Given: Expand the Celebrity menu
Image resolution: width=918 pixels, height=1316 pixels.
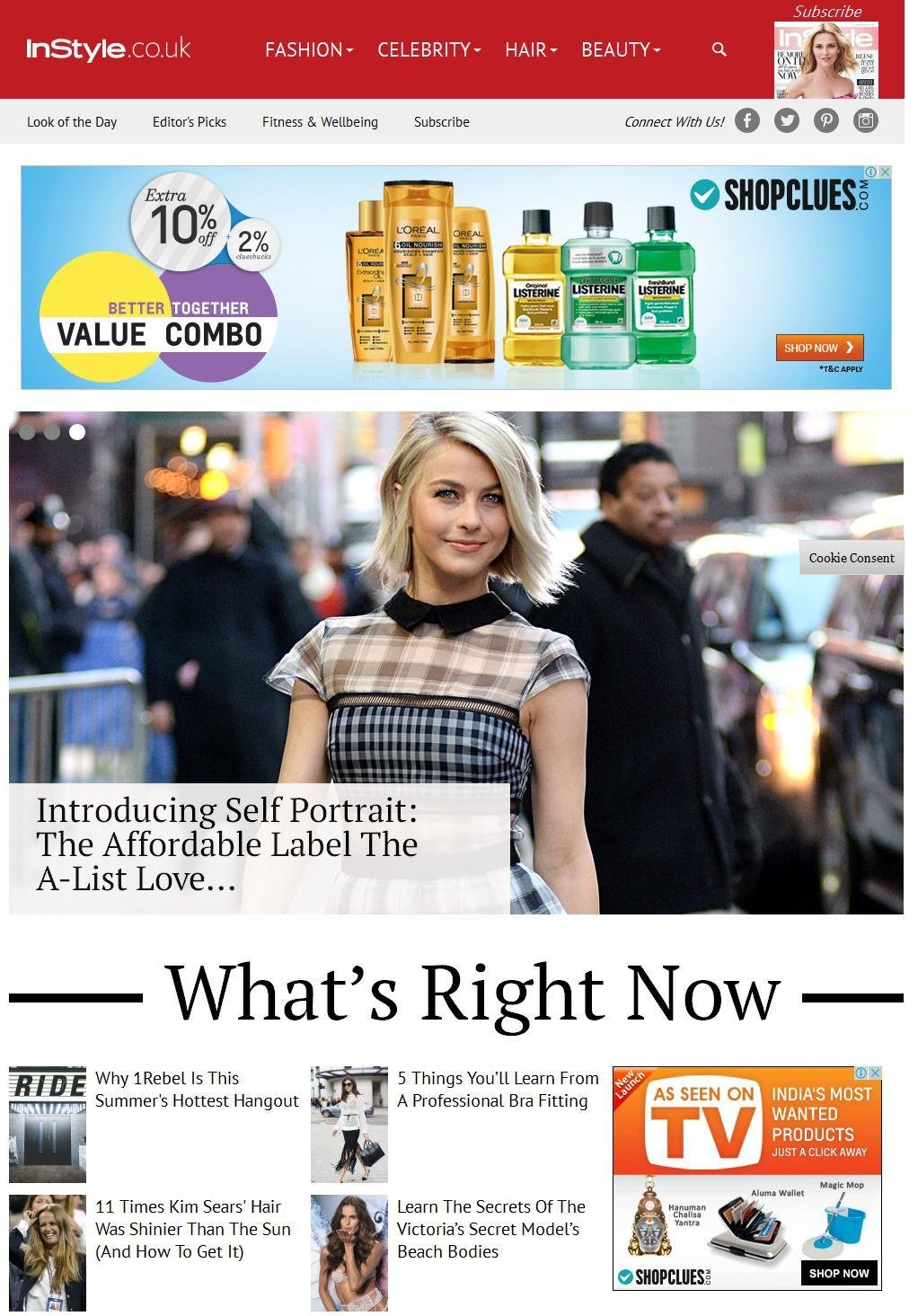Looking at the screenshot, I should (x=428, y=50).
